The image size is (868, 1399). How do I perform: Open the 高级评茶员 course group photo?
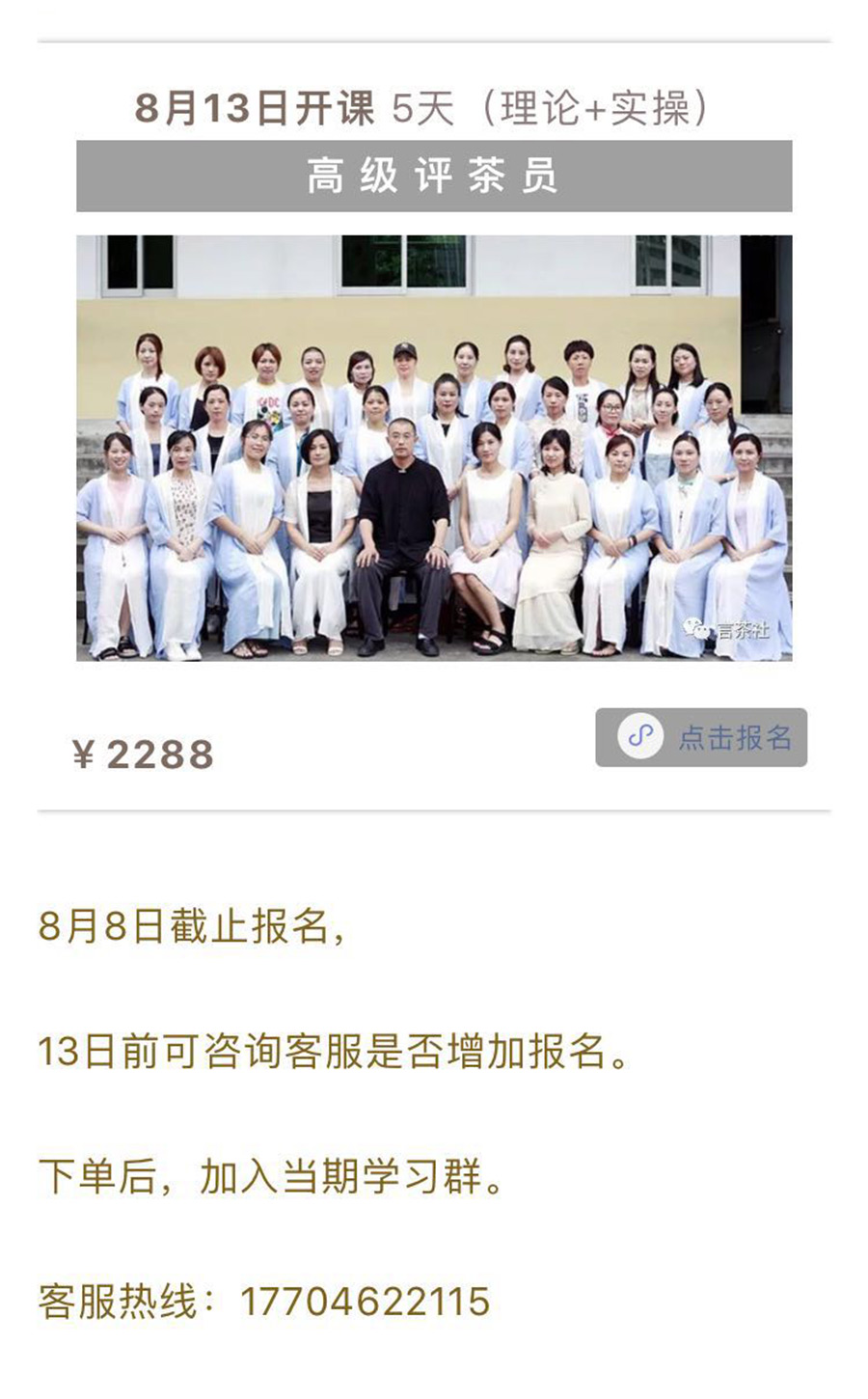(434, 448)
